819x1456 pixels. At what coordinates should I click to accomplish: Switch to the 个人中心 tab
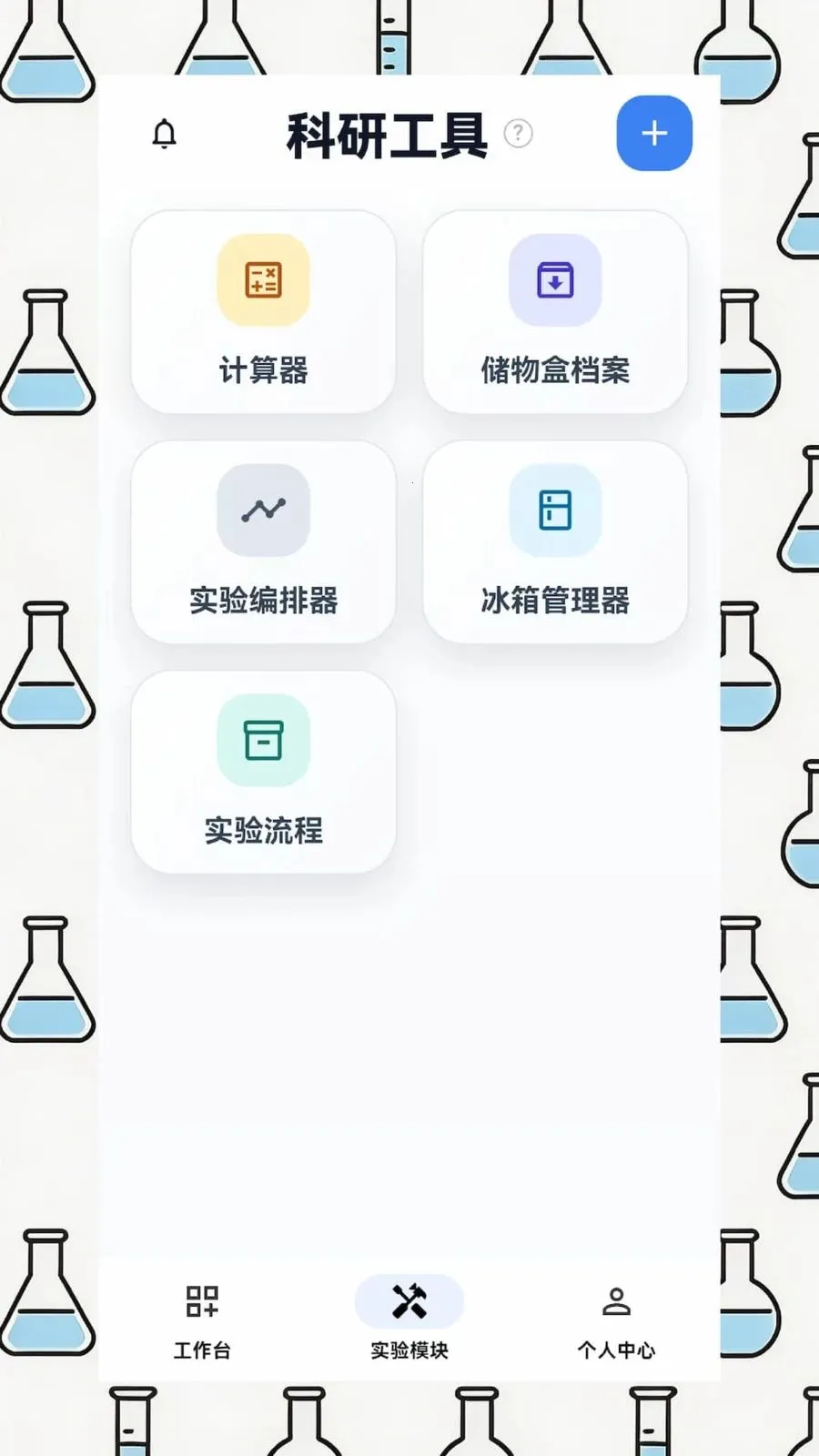[x=616, y=1319]
